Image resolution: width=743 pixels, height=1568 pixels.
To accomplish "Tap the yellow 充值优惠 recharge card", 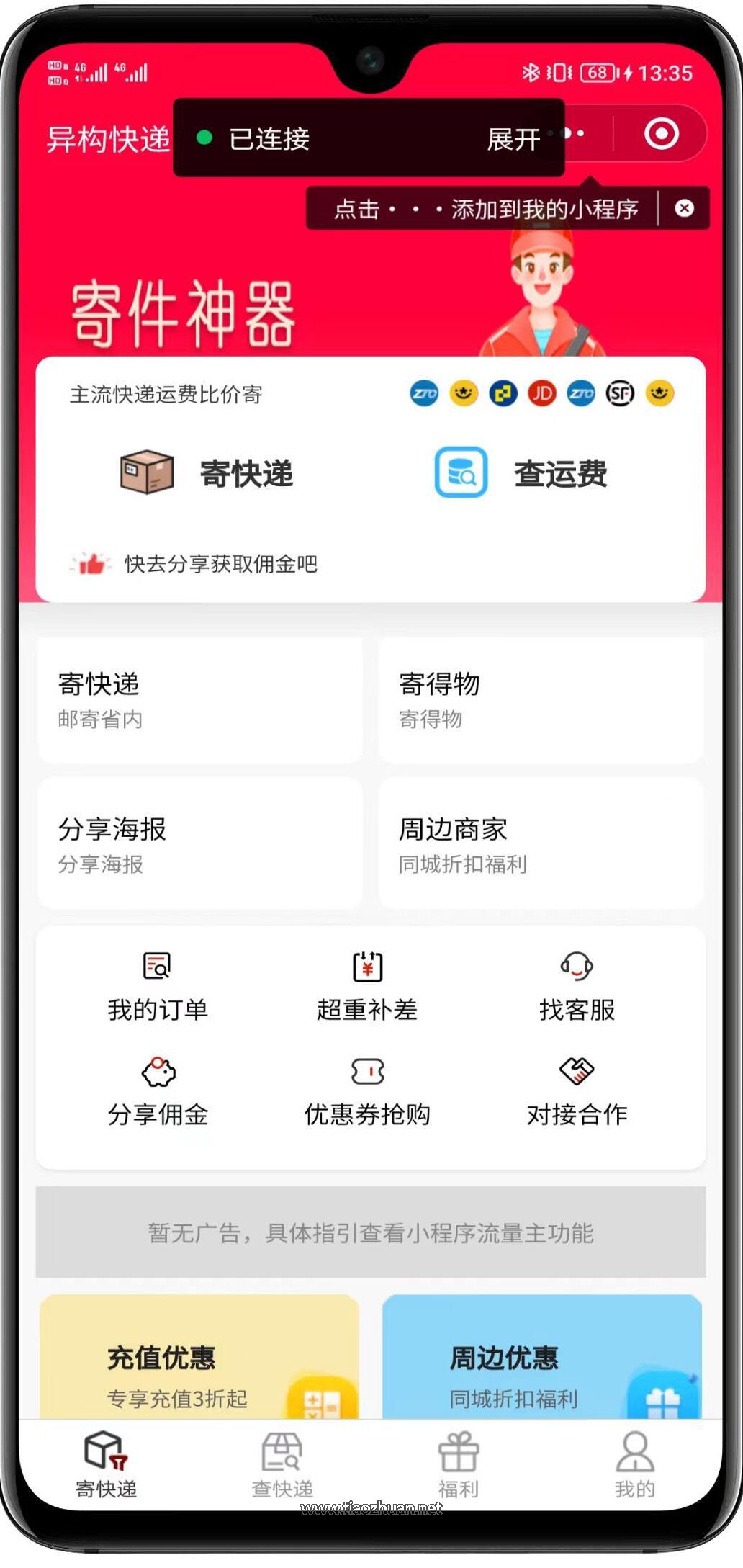I will pyautogui.click(x=199, y=1368).
